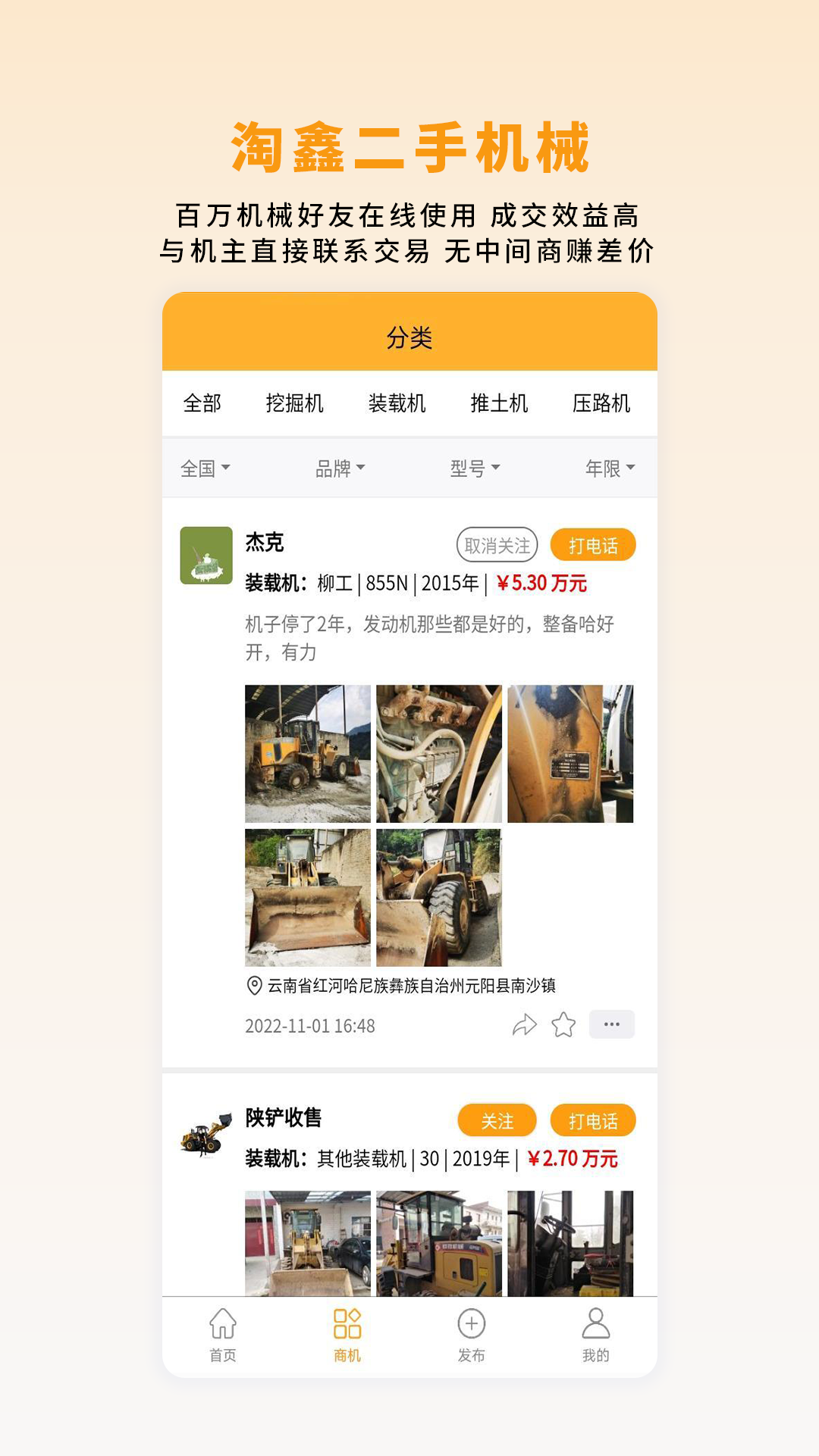Click the location pin before the Yunnan address
The width and height of the screenshot is (819, 1456).
253,986
